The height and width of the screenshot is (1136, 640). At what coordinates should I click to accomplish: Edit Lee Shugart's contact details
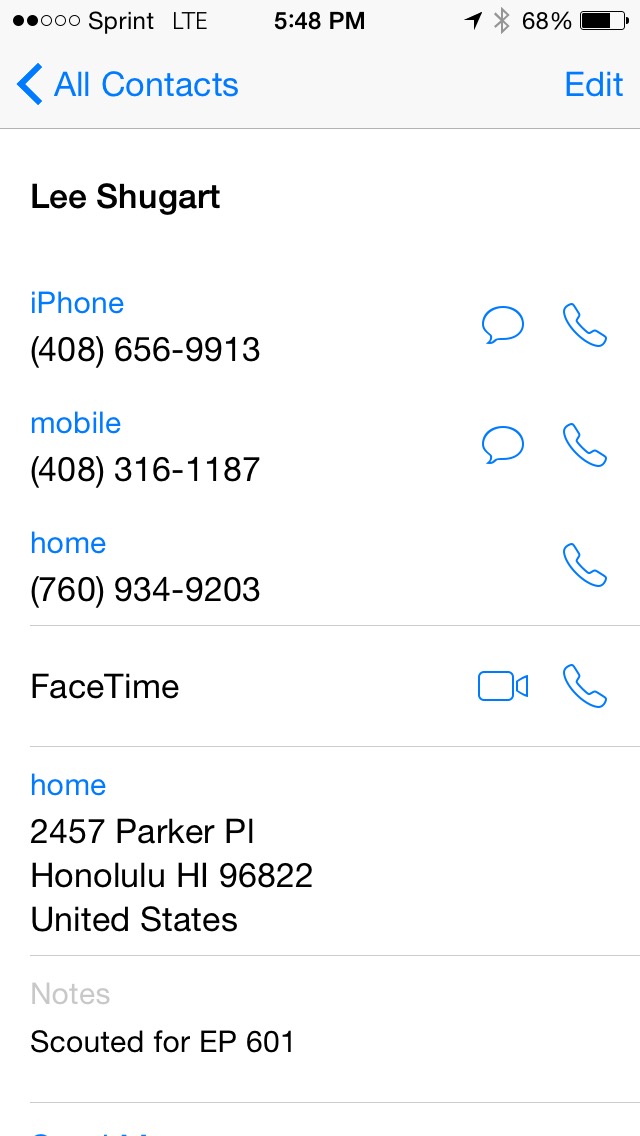click(593, 85)
